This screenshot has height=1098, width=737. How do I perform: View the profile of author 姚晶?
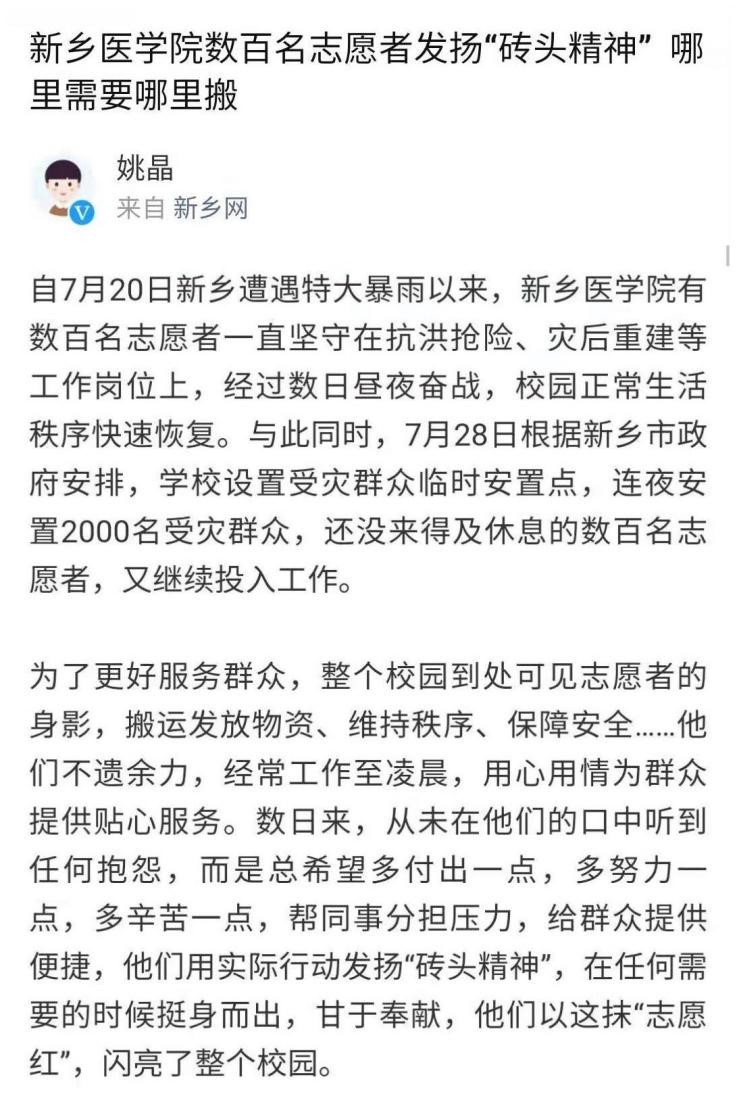(145, 167)
